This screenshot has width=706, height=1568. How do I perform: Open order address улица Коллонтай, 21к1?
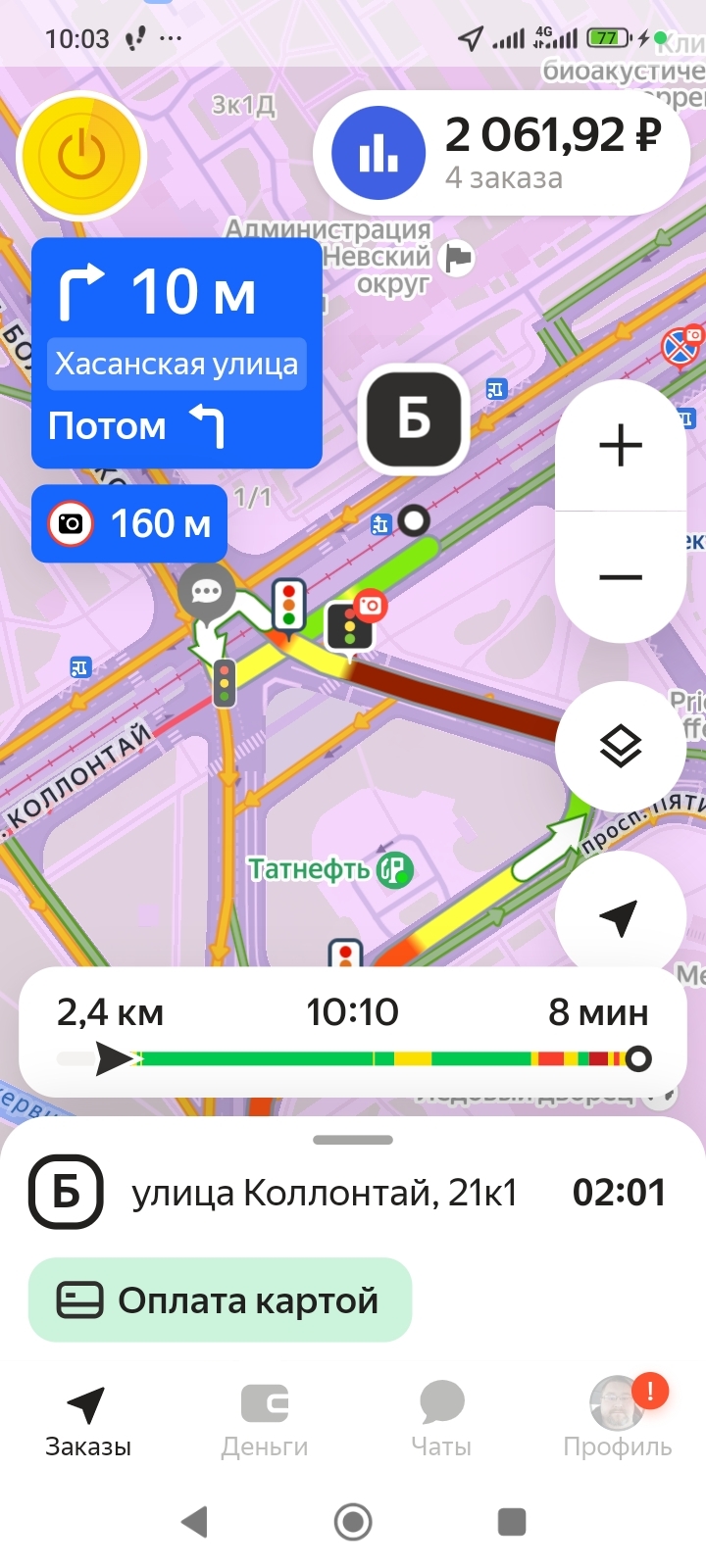pyautogui.click(x=325, y=1193)
